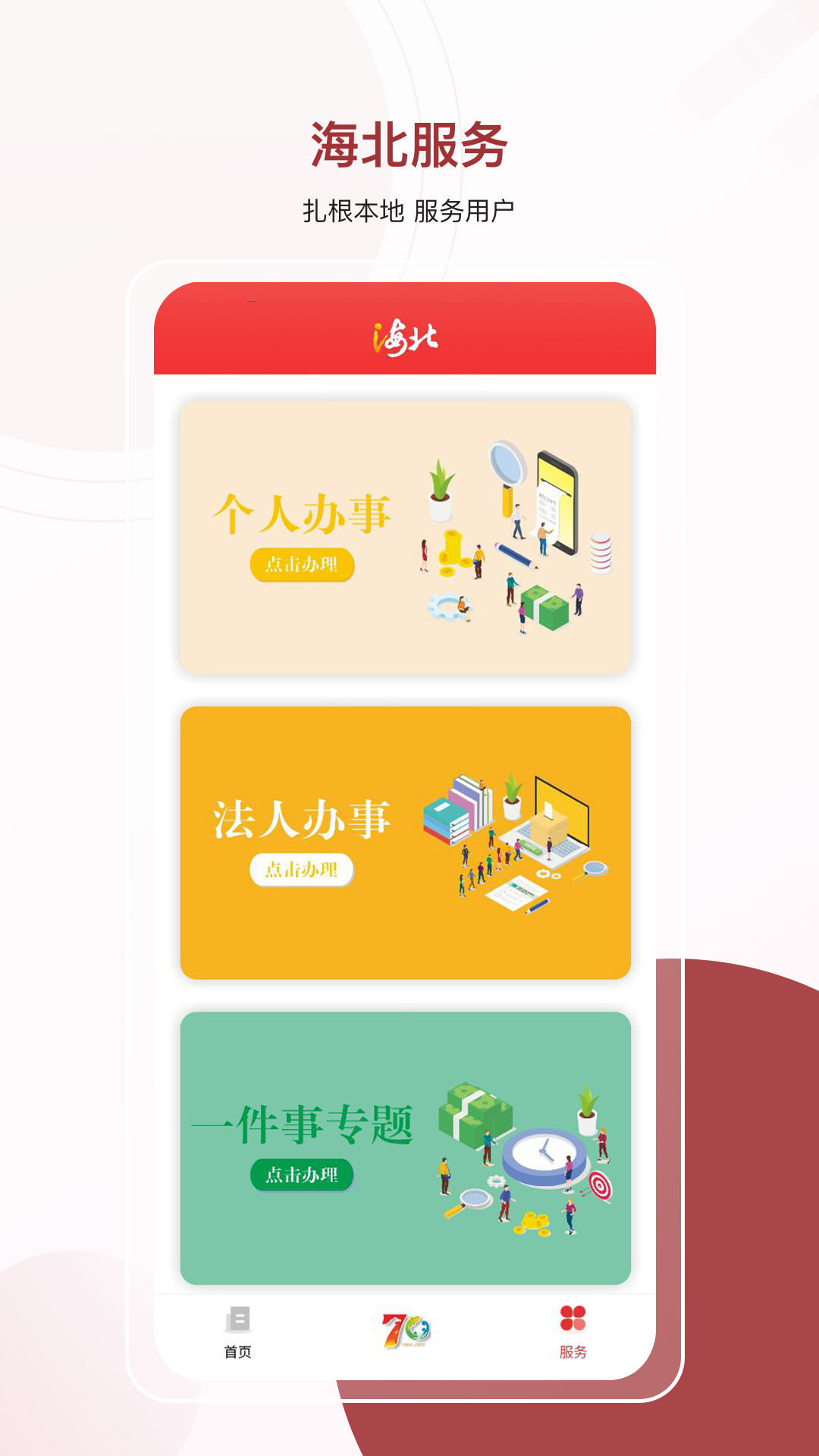Tap the 海北 logo in the red header
Screen dimensions: 819x1456
[404, 336]
